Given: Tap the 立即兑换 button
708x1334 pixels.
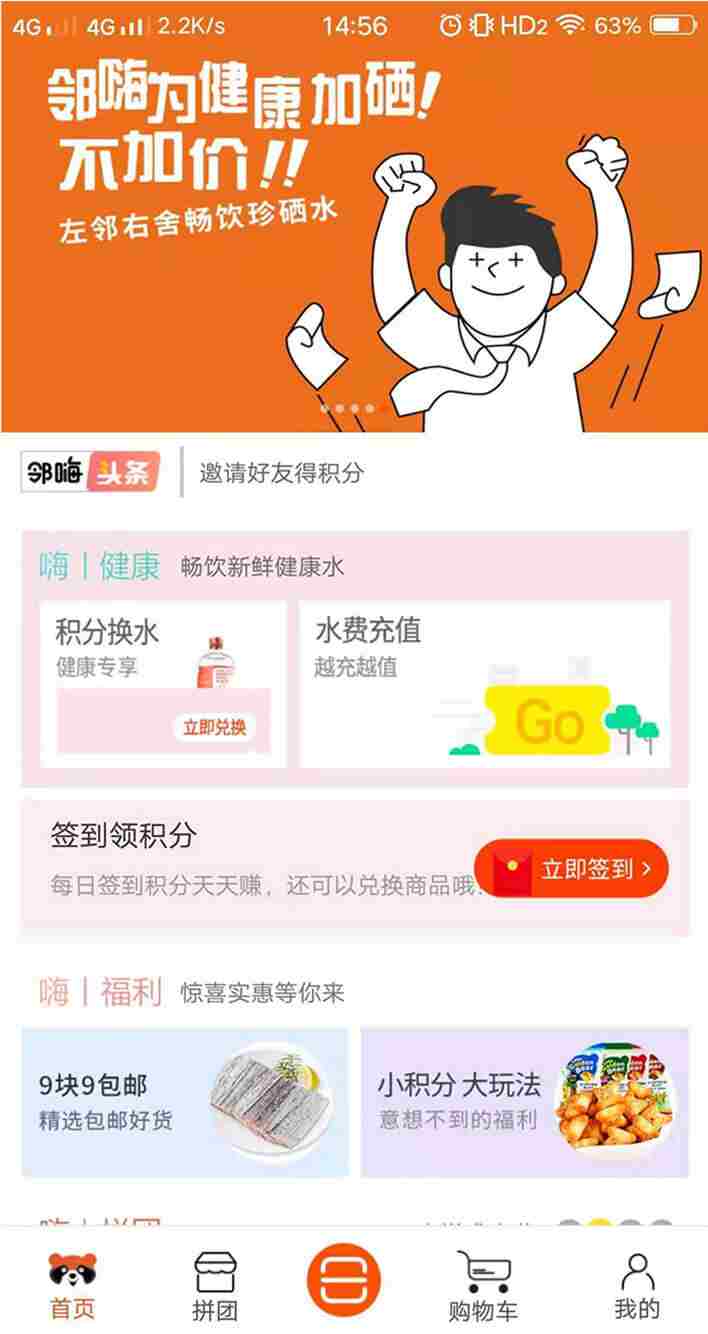Looking at the screenshot, I should [214, 727].
